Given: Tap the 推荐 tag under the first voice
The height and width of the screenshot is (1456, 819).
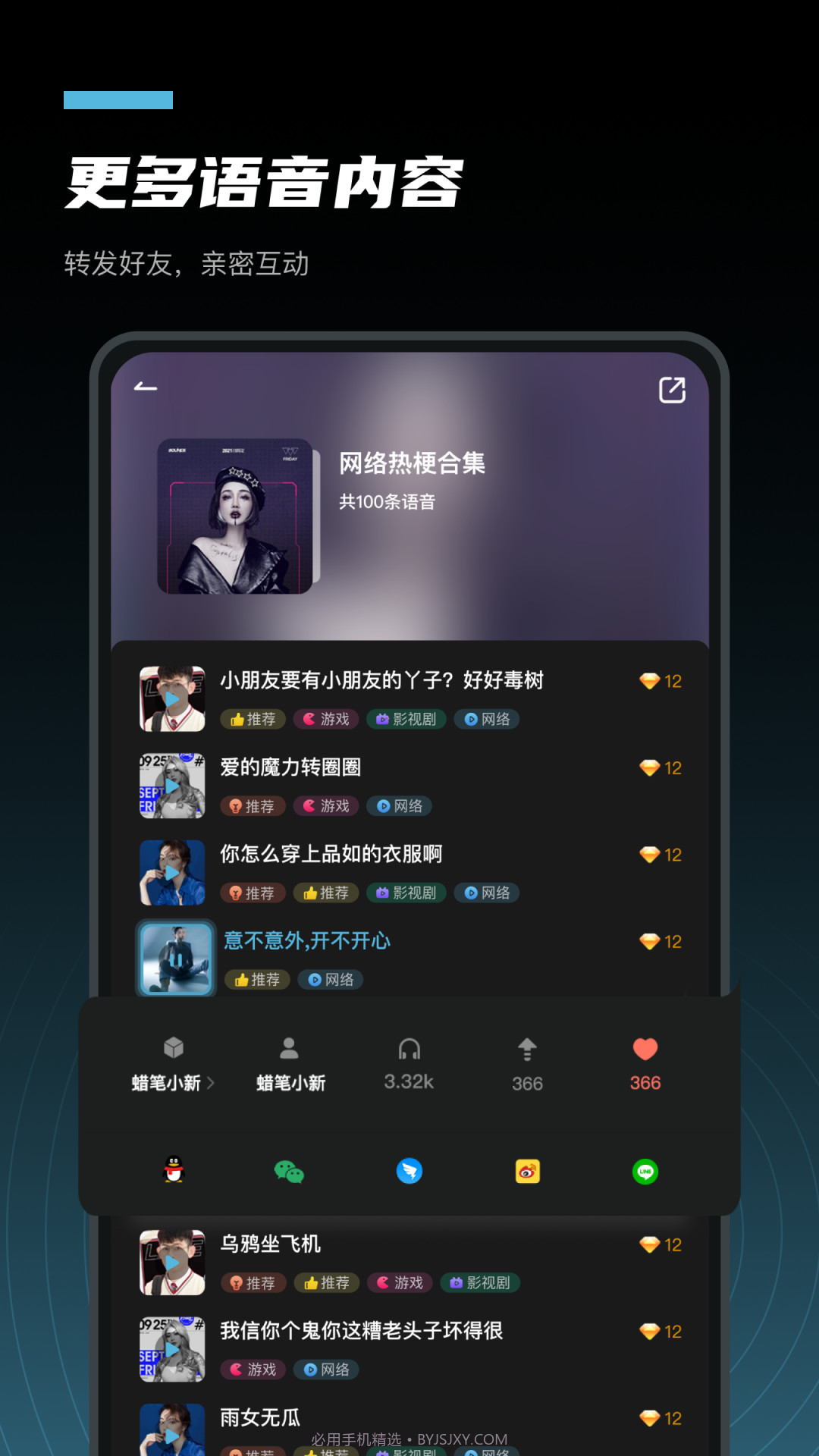Looking at the screenshot, I should (x=252, y=719).
